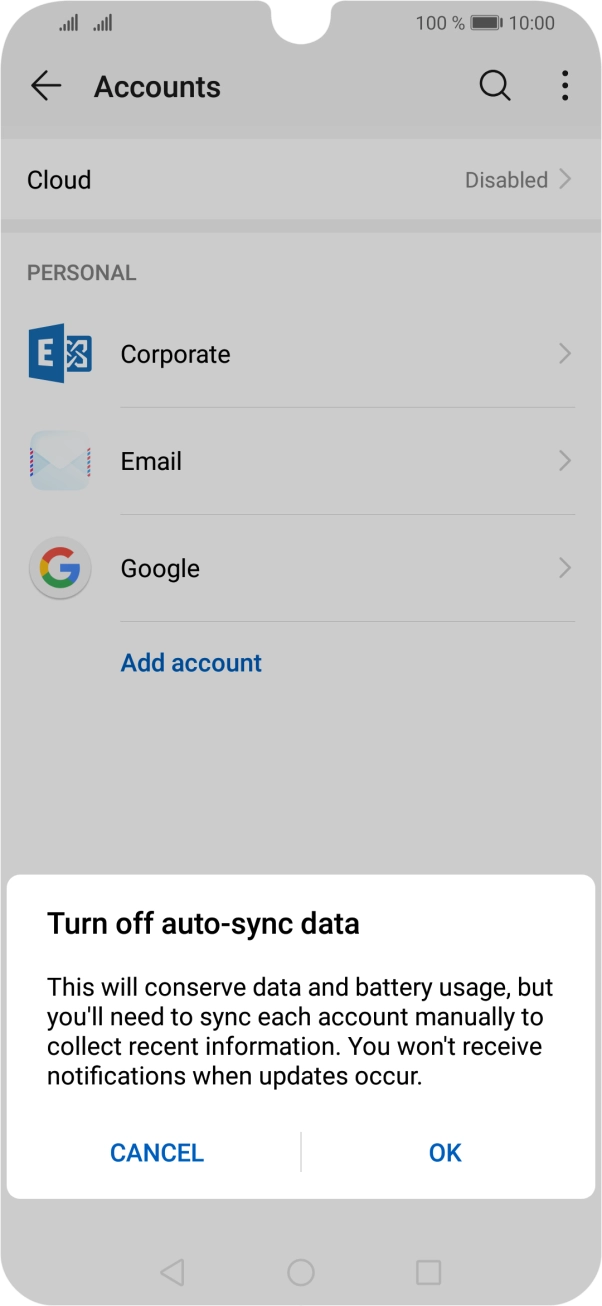Select Add account
This screenshot has height=1306, width=602.
coord(191,663)
